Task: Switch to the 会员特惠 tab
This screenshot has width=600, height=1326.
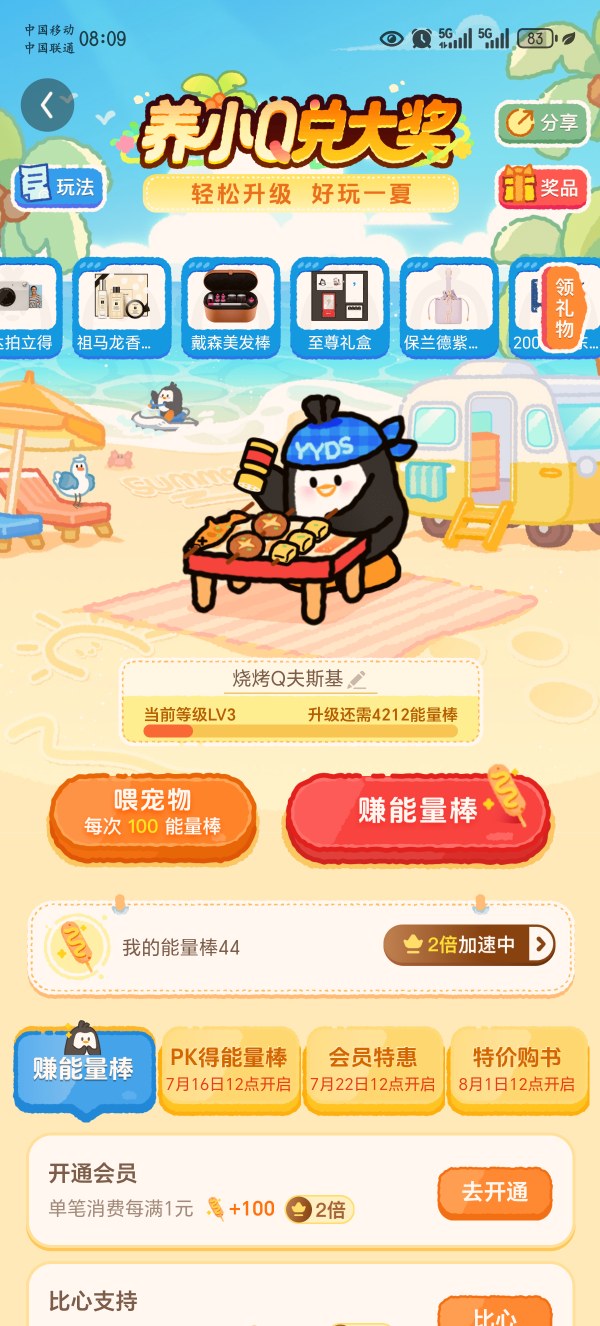Action: coord(373,1068)
